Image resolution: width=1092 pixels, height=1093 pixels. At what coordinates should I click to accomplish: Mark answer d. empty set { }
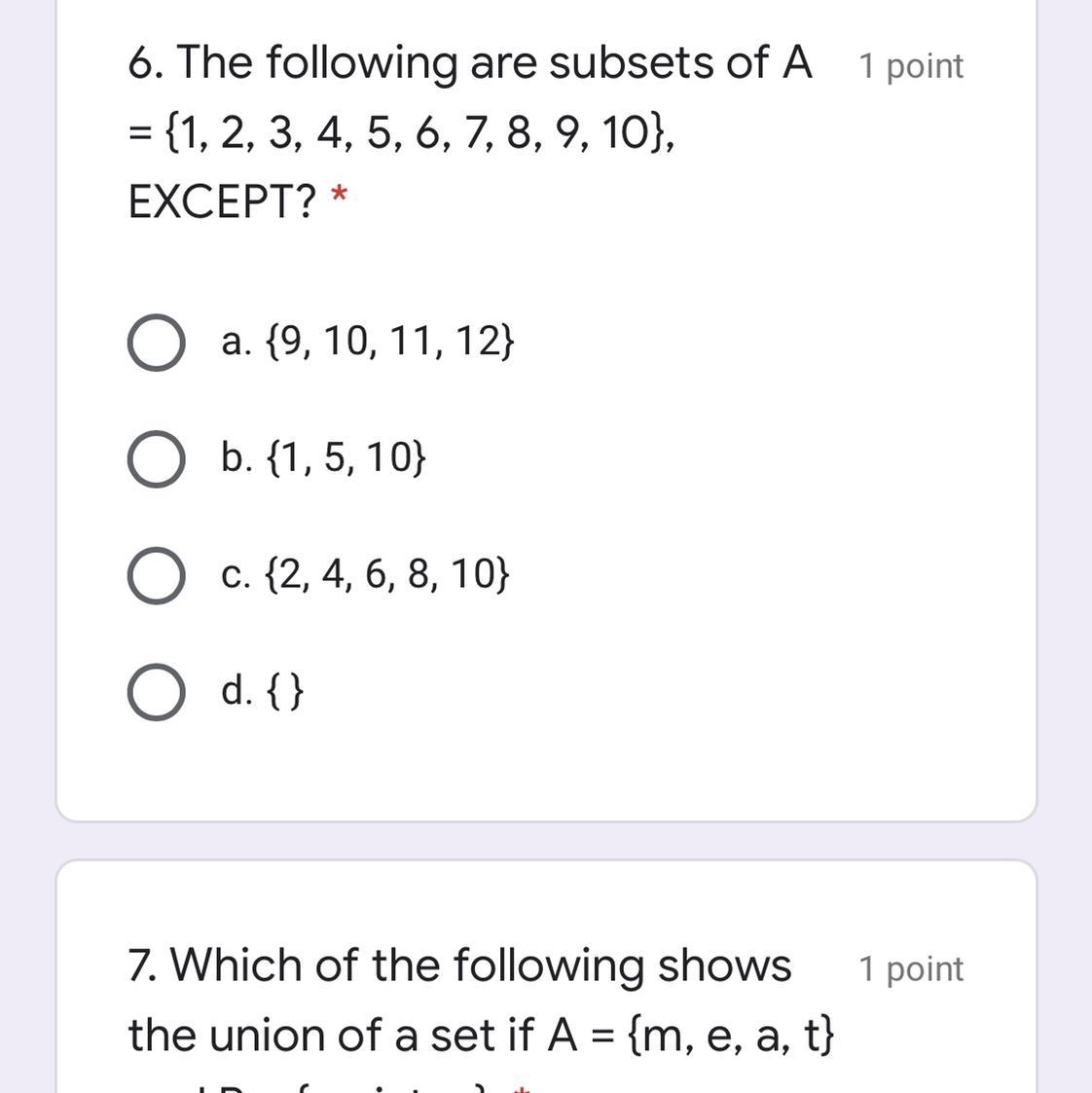[156, 692]
